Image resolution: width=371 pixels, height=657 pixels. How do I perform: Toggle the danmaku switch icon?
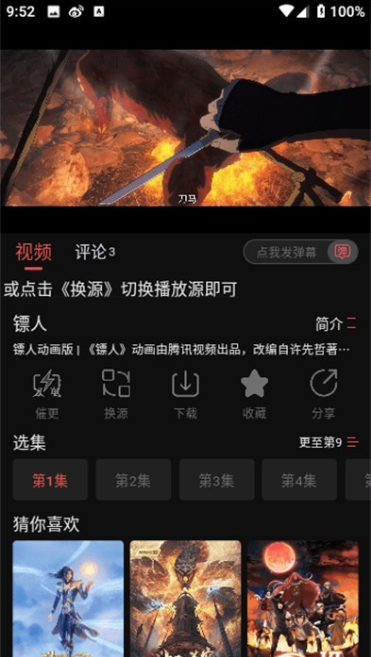(x=342, y=252)
